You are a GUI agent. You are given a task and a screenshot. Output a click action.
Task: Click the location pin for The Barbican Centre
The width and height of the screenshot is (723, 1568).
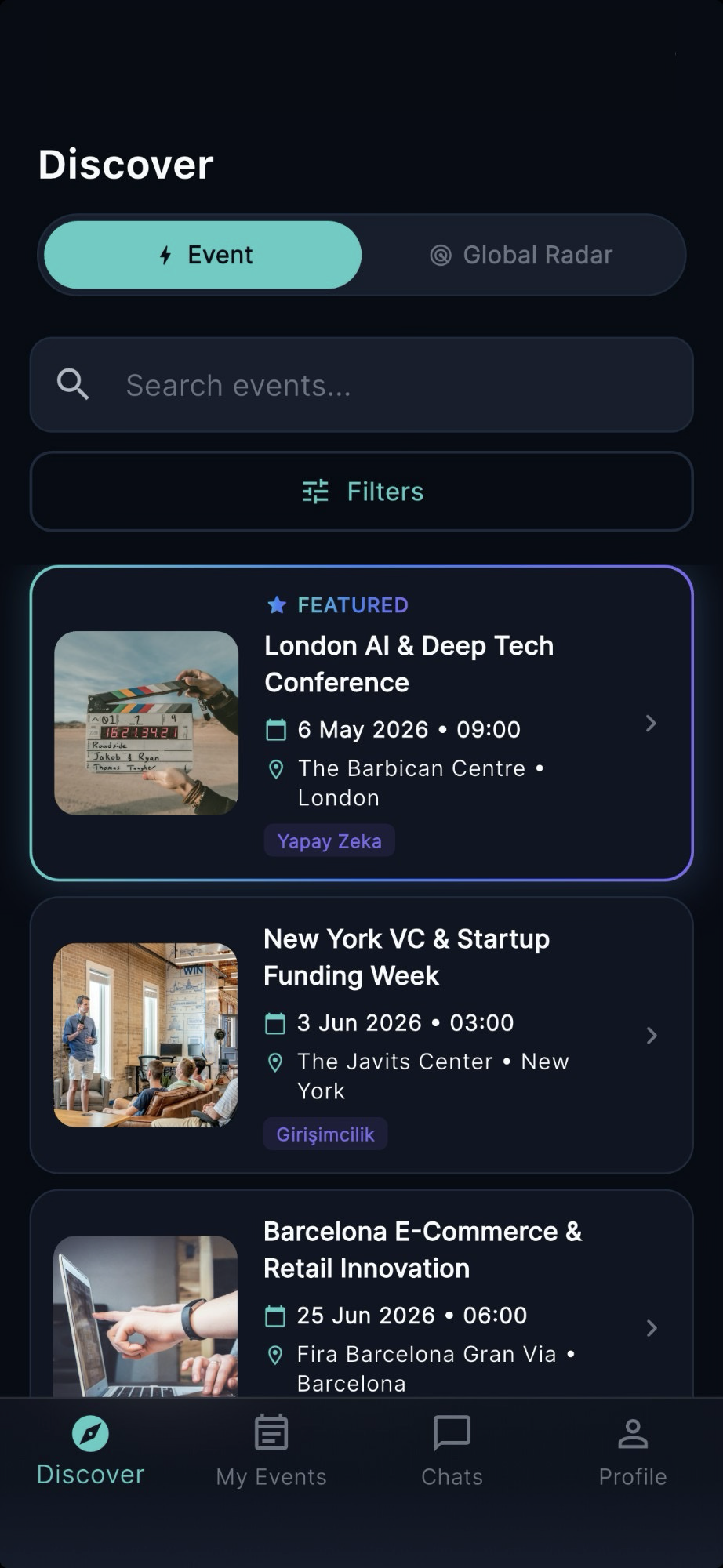coord(275,770)
